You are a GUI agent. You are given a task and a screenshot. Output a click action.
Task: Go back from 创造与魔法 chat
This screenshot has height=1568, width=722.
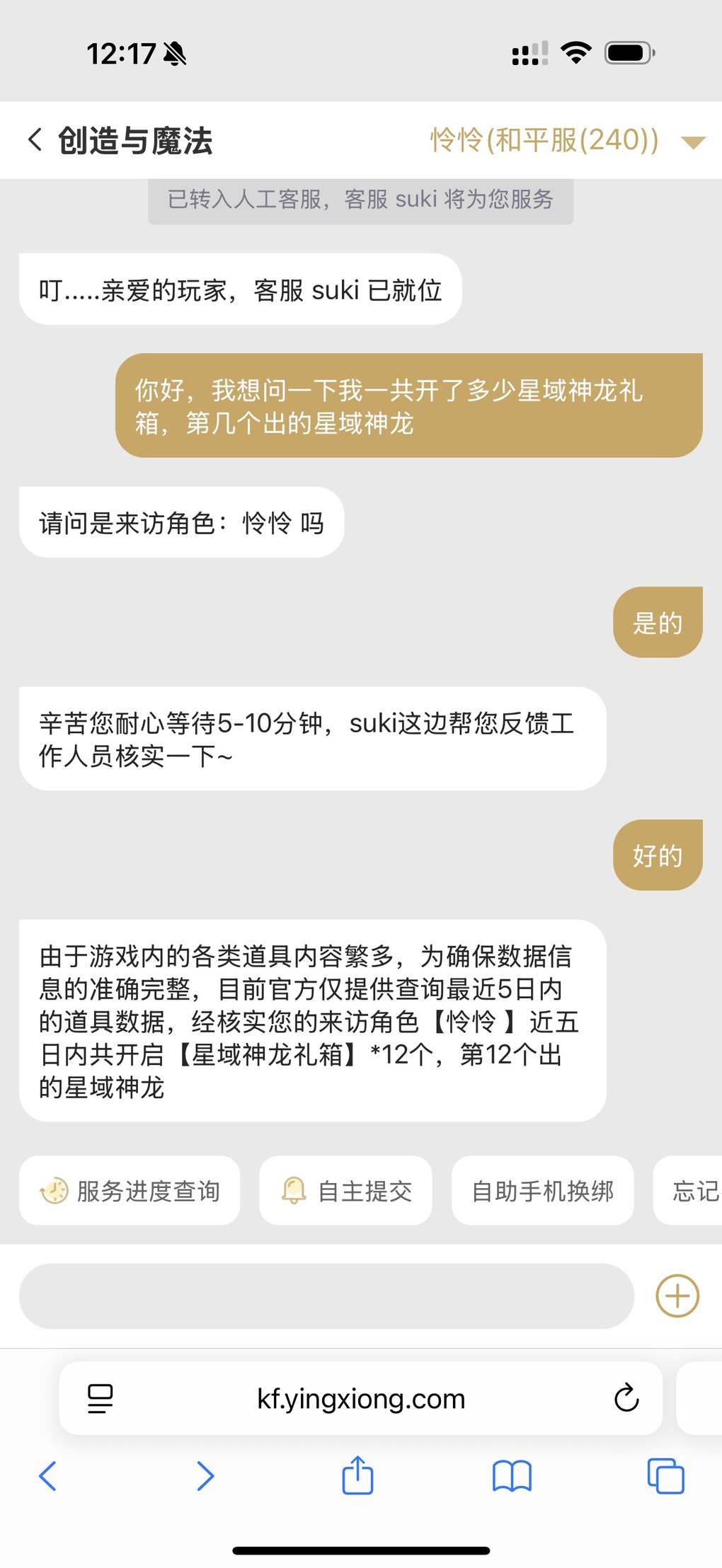(x=35, y=140)
